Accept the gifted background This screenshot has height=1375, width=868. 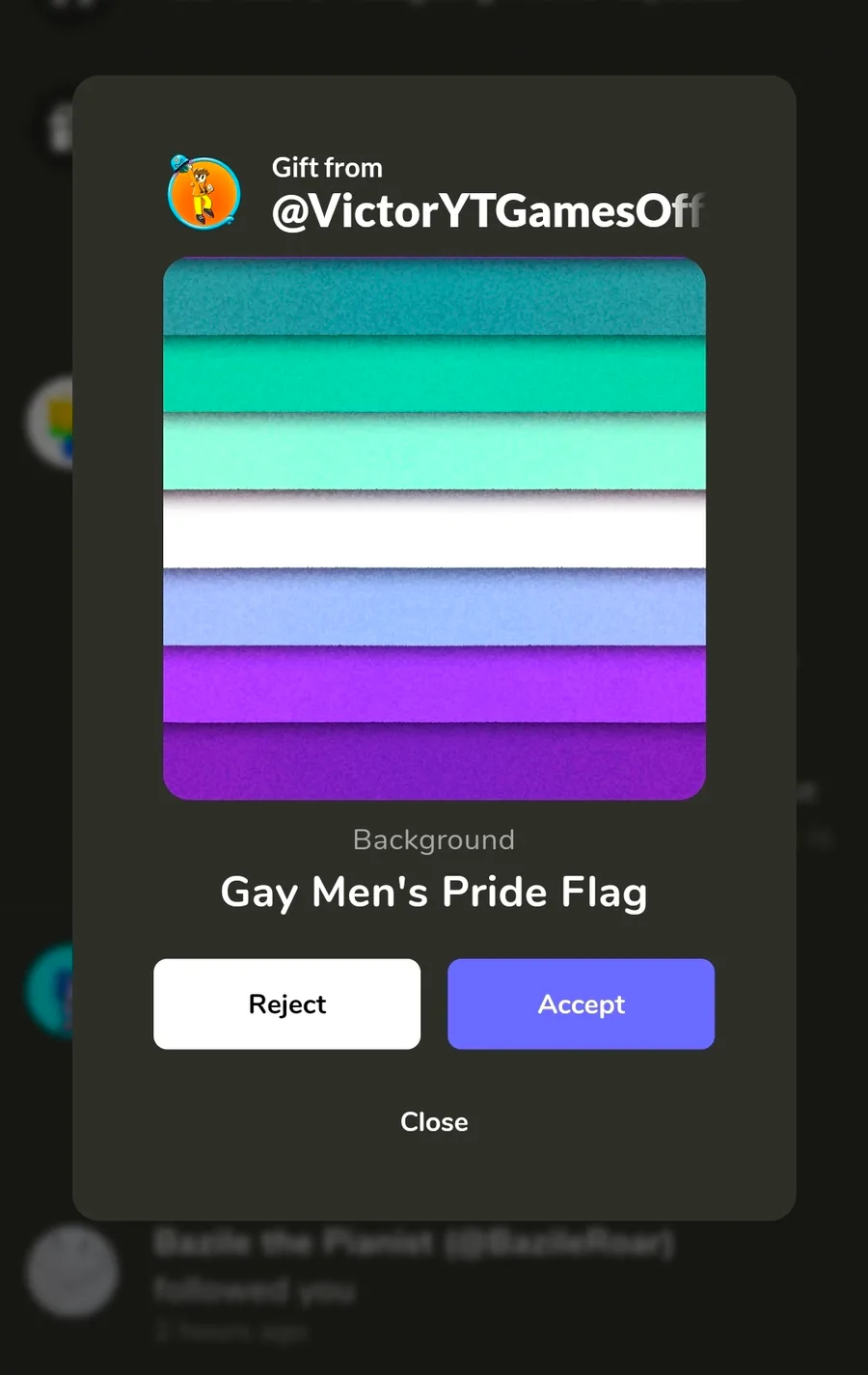pyautogui.click(x=581, y=1004)
